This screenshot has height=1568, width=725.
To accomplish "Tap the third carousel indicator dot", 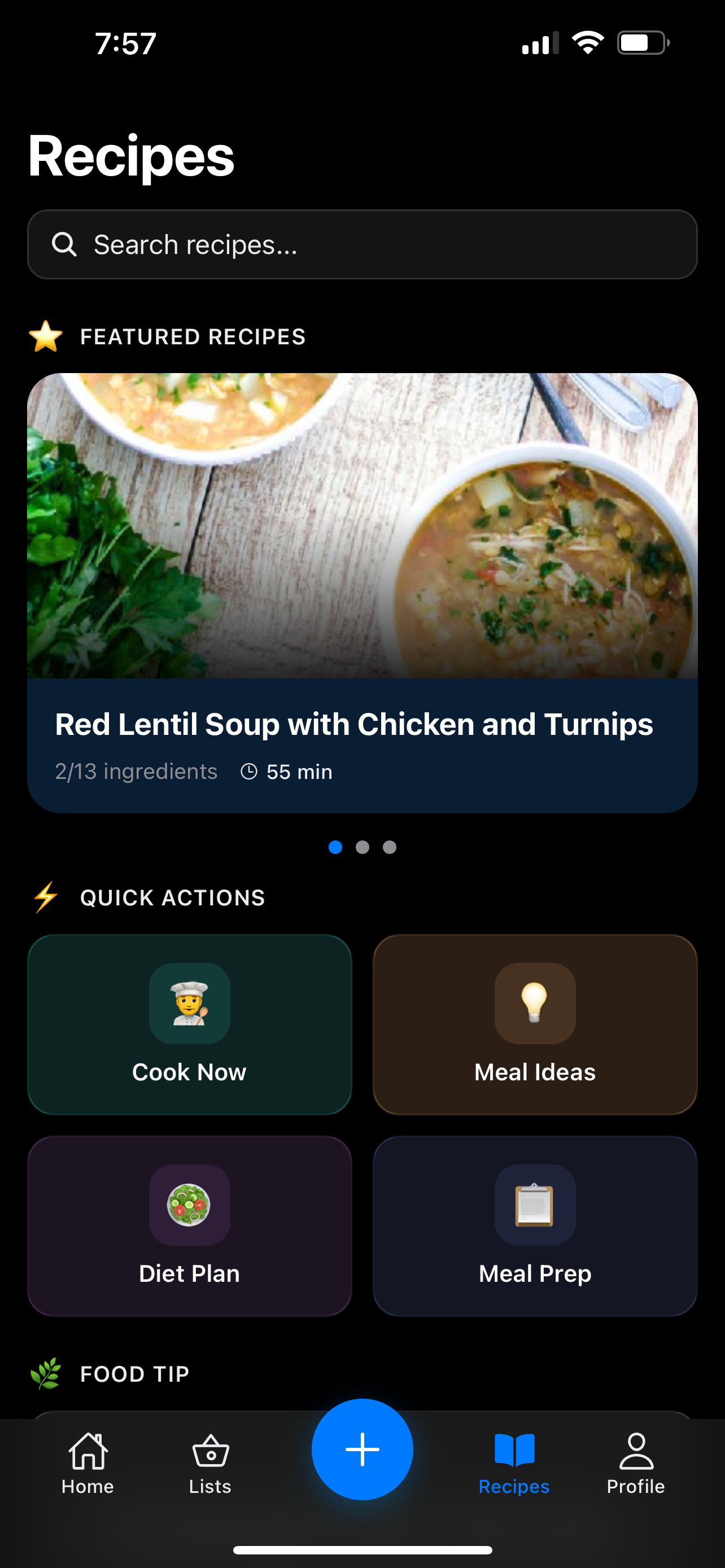I will pyautogui.click(x=389, y=847).
